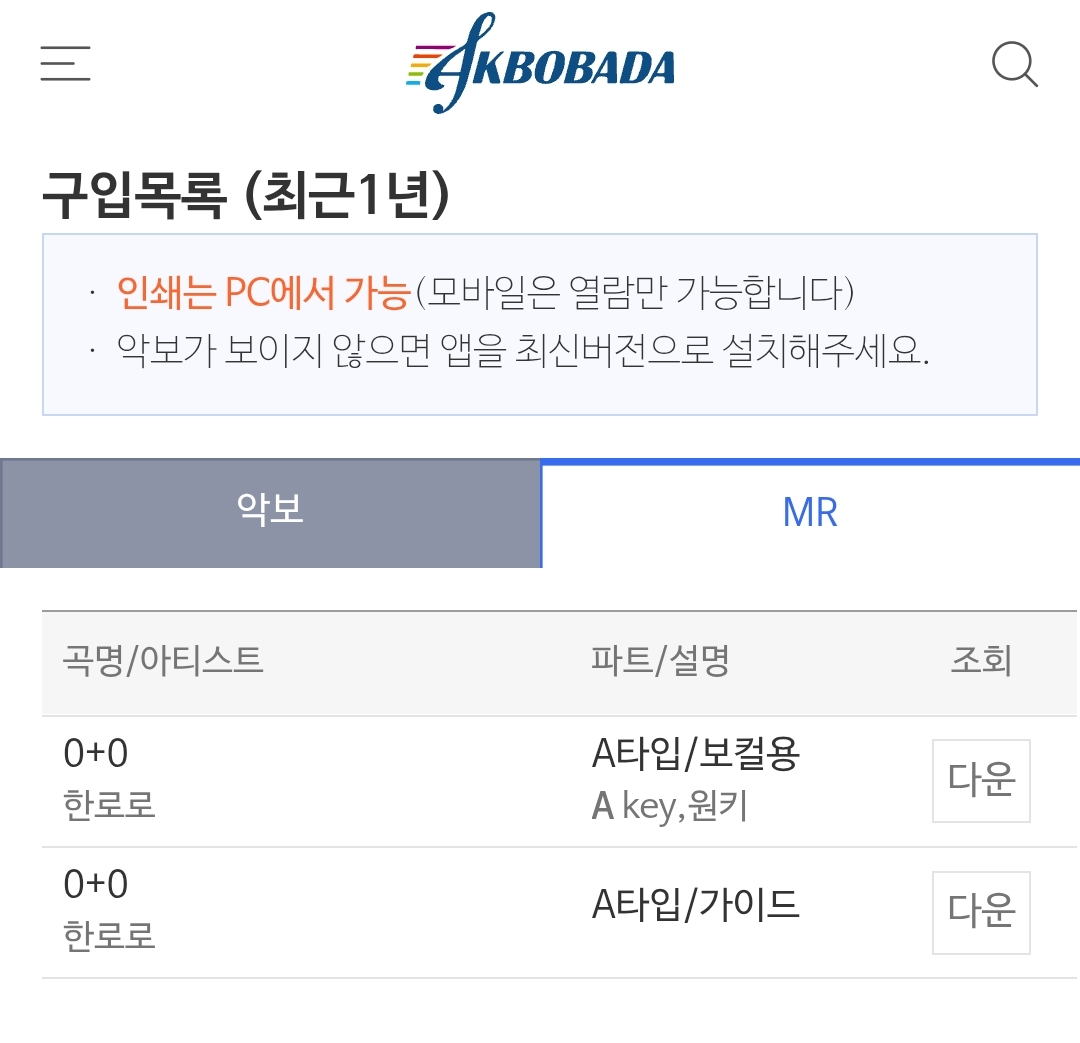Open the search magnifier

[x=1014, y=65]
